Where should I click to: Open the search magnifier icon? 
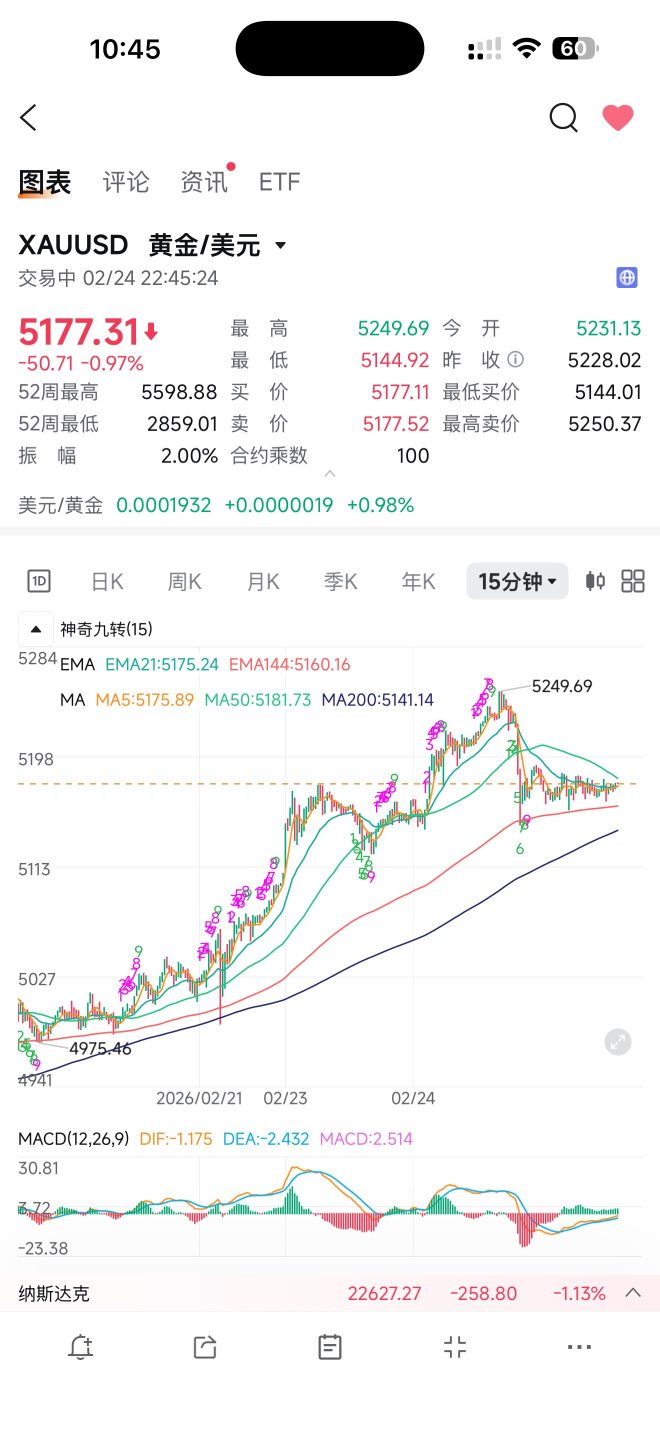(564, 118)
